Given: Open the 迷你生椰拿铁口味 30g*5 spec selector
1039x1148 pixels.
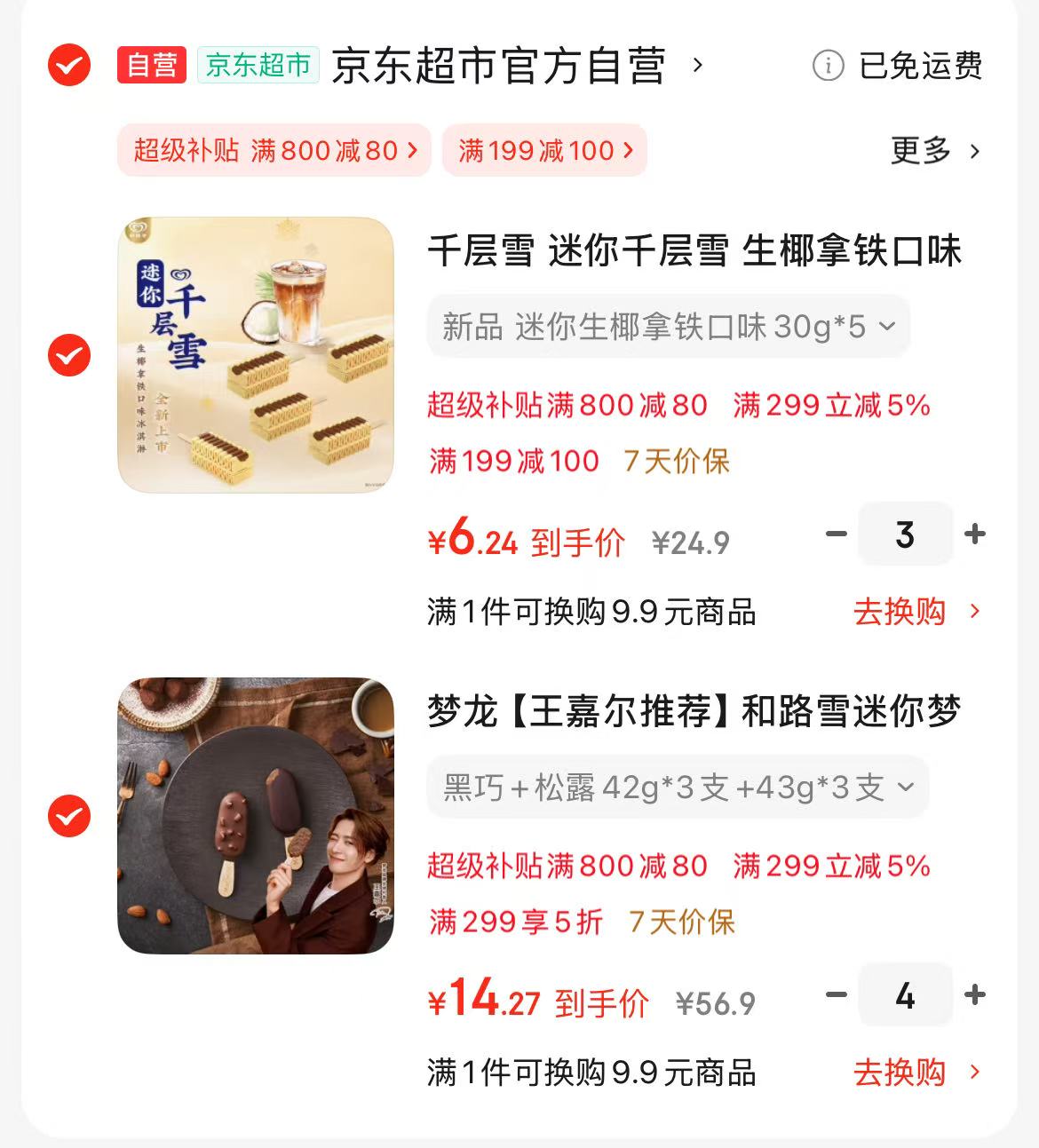Looking at the screenshot, I should tap(668, 327).
